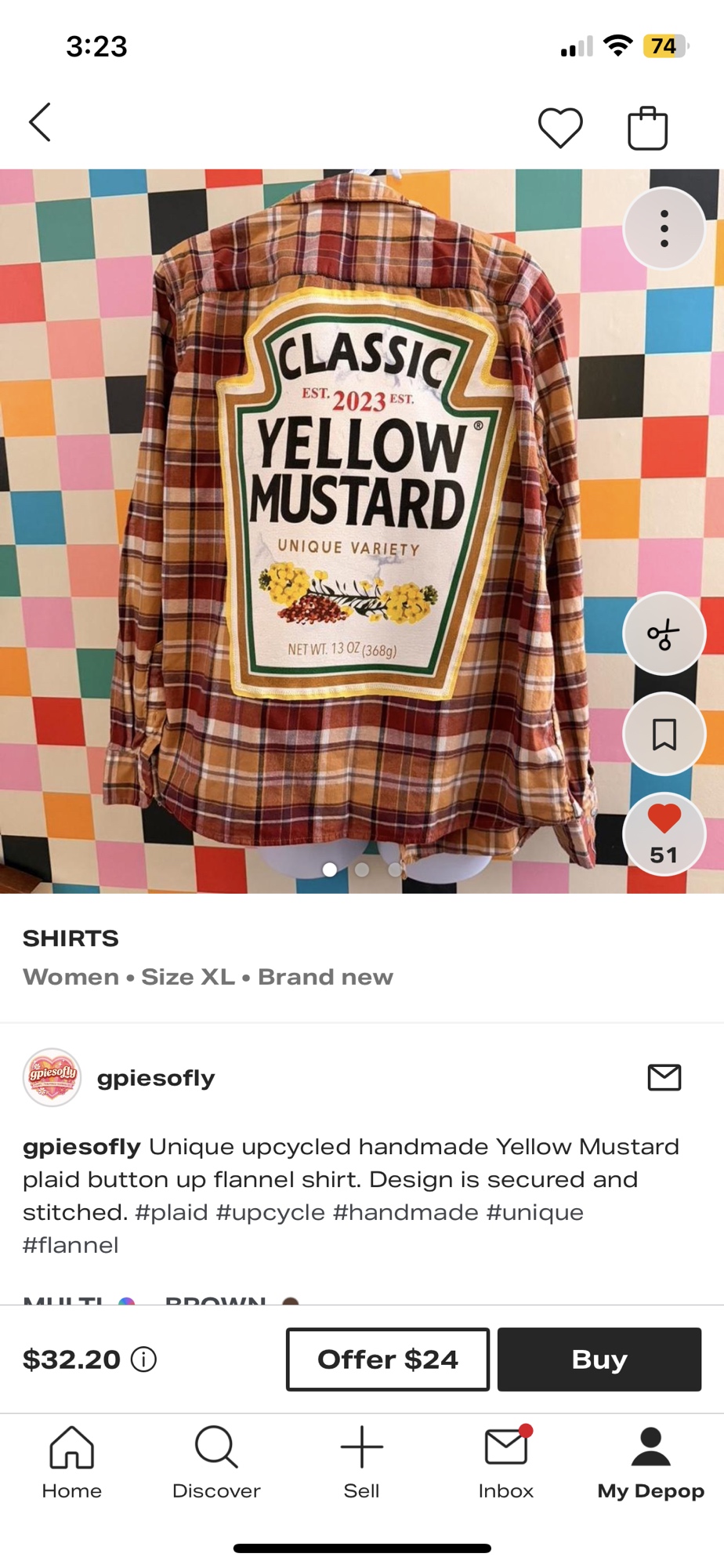Open the three-dot options menu
The image size is (724, 1568).
pyautogui.click(x=664, y=228)
